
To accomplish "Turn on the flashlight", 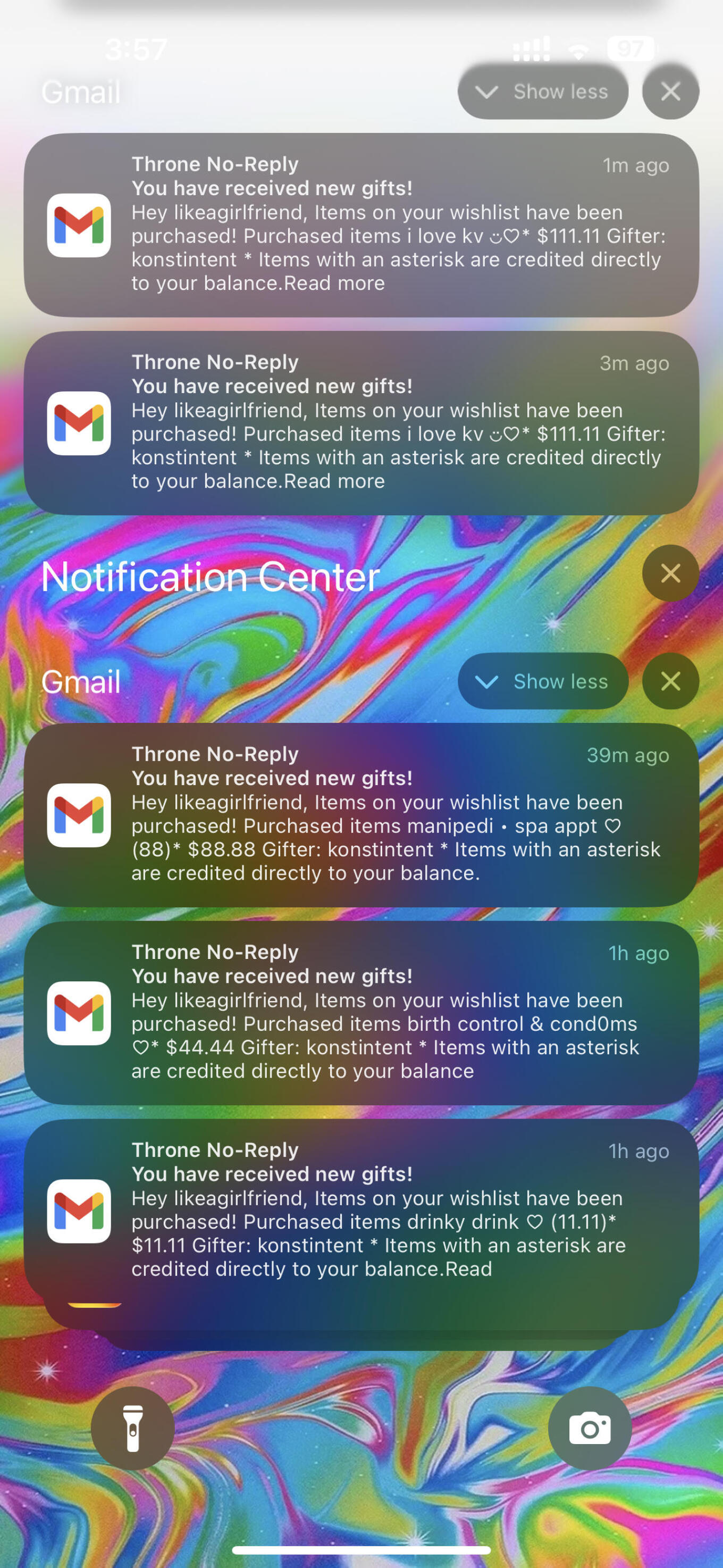I will pyautogui.click(x=133, y=1428).
